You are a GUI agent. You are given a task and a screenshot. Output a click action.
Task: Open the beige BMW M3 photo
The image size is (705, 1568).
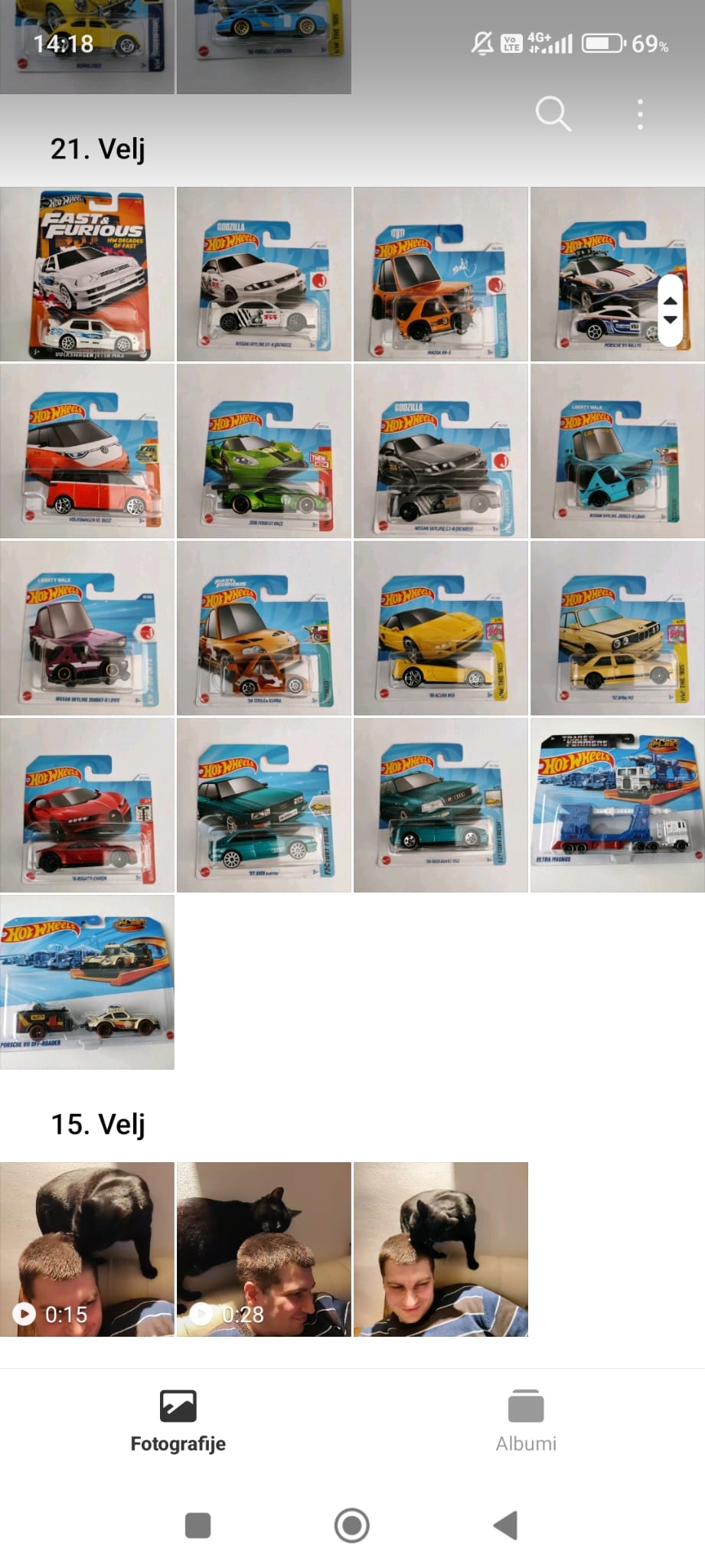[617, 628]
